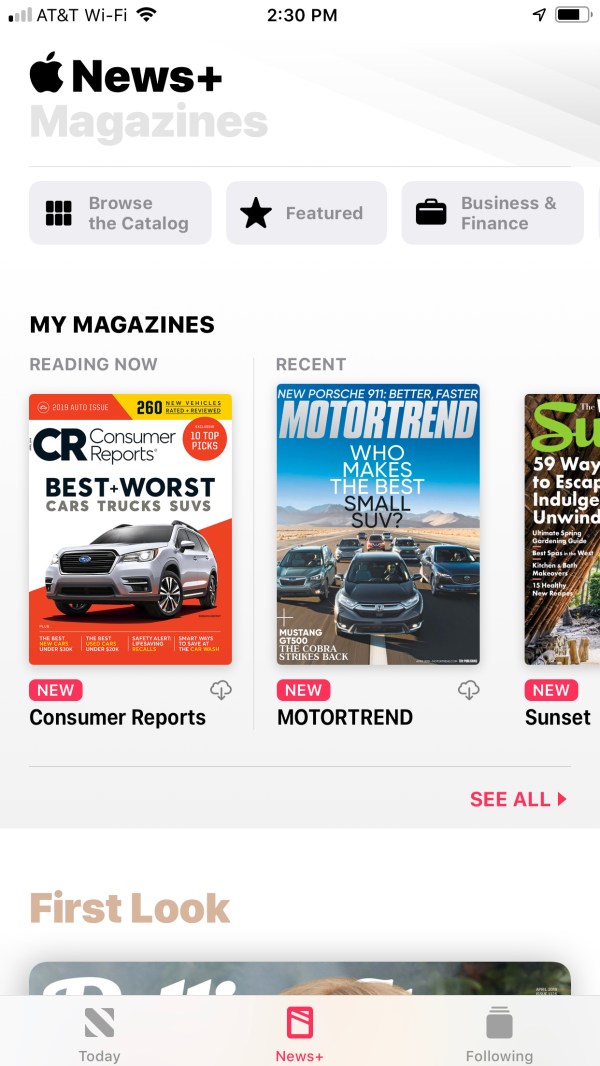600x1066 pixels.
Task: Open the Sunset magazine cover
Action: click(561, 529)
